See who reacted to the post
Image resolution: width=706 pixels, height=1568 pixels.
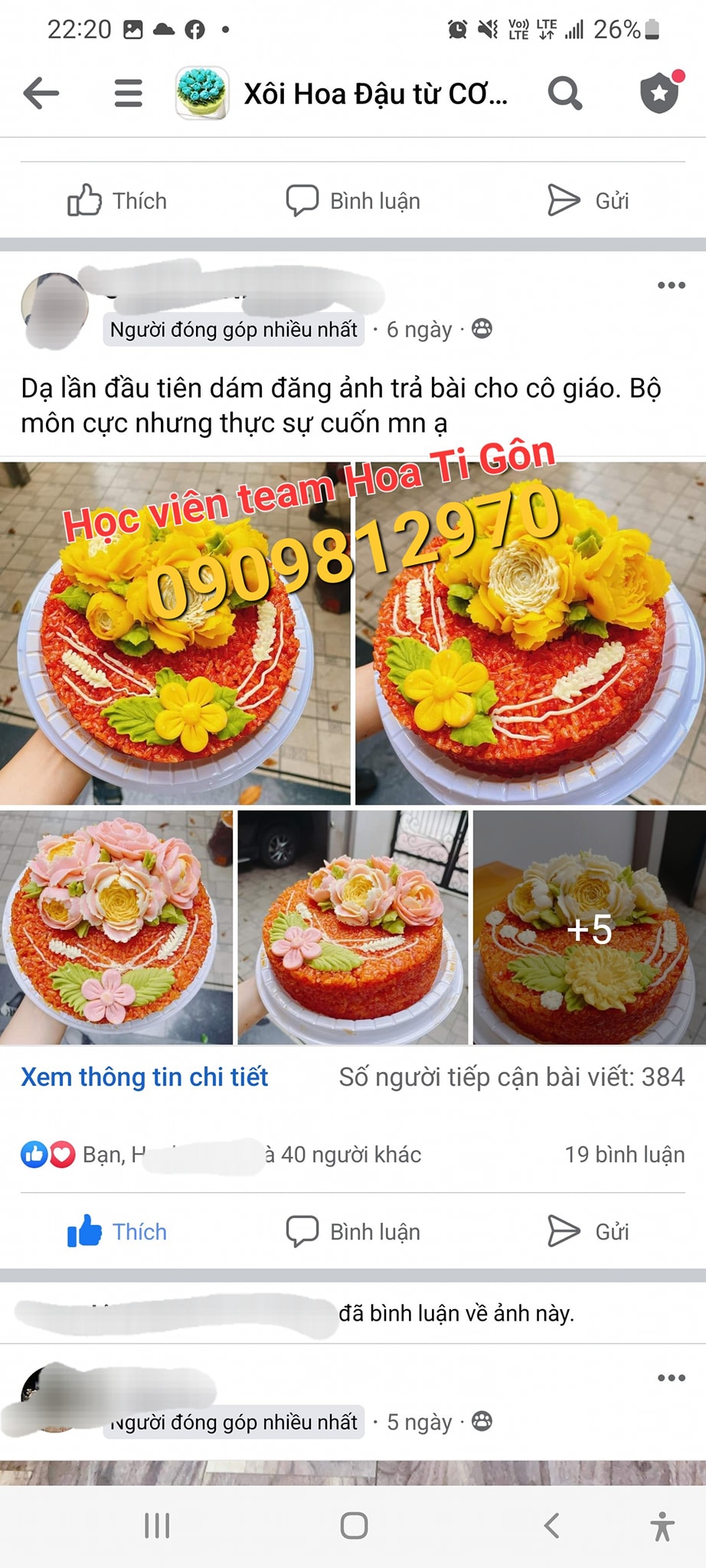tap(222, 1155)
